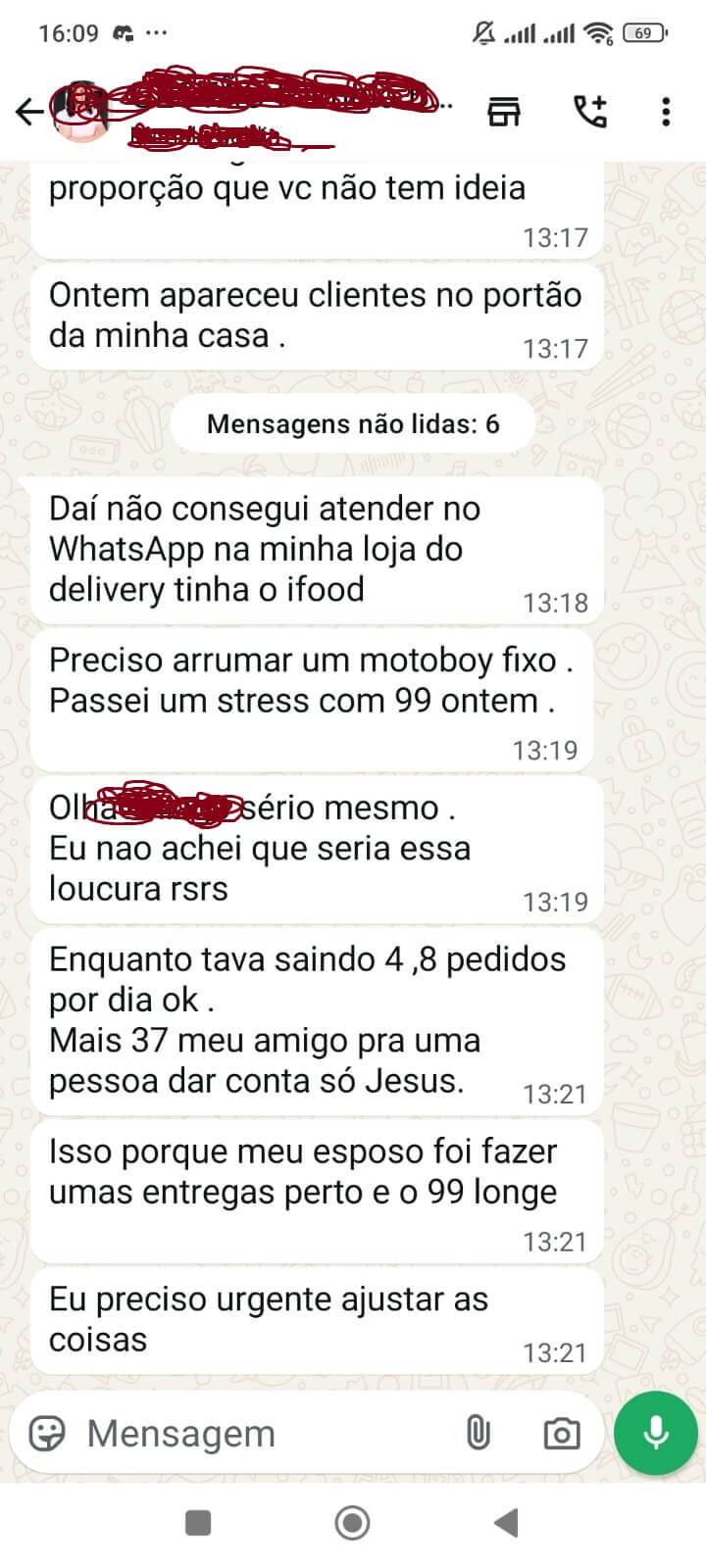Focus the Mensagem text field
Viewport: 706px width, 1568px height.
(255, 1434)
